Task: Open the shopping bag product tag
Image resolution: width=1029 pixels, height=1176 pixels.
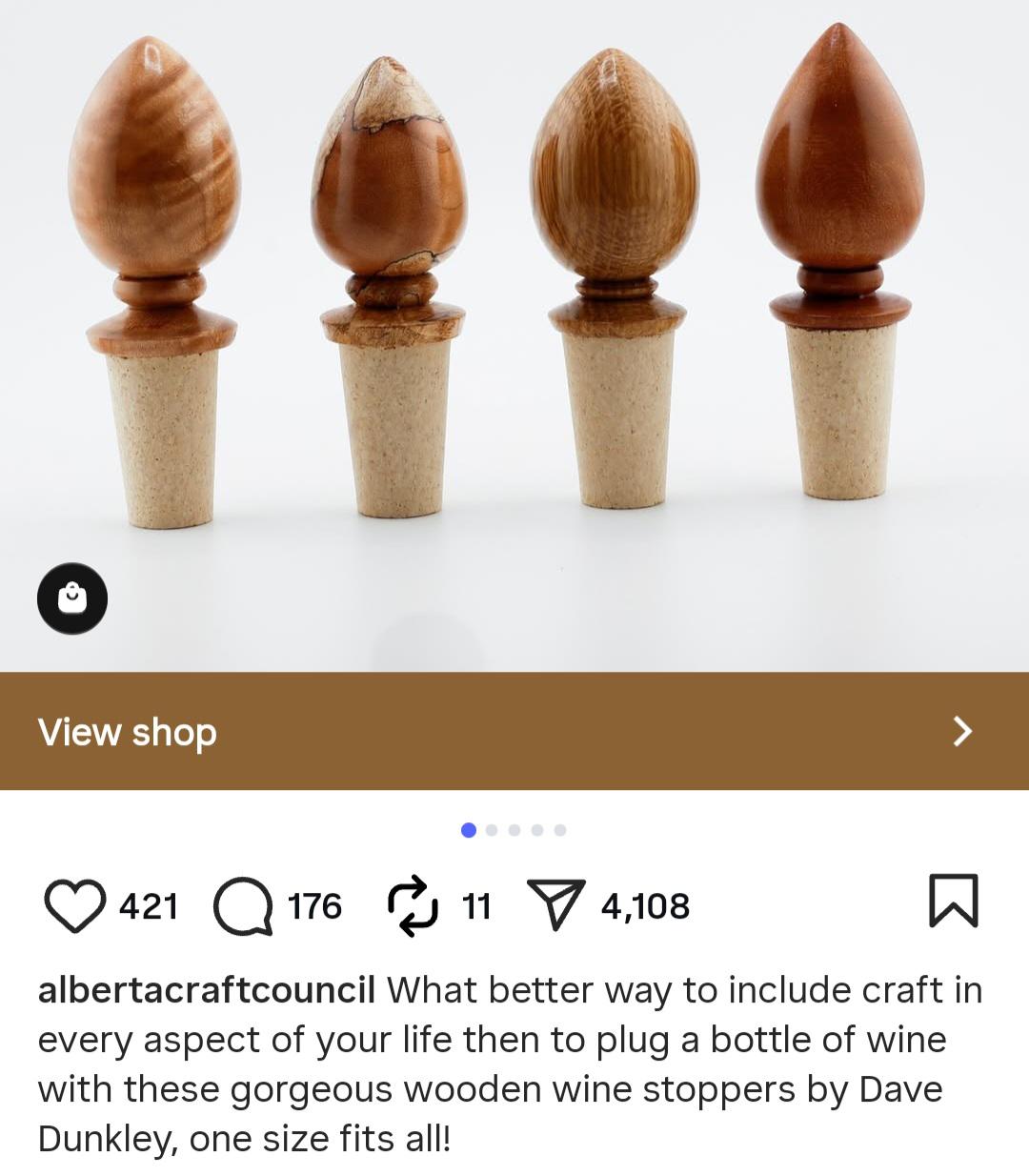Action: pyautogui.click(x=72, y=598)
